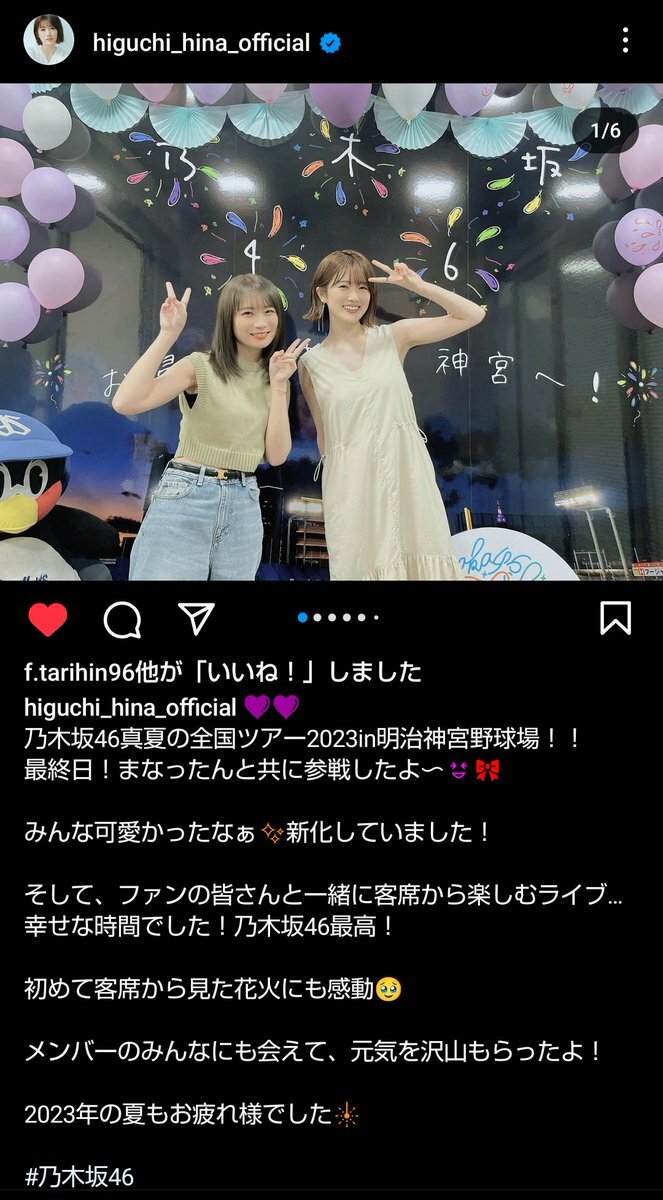Unlike the post via the red heart

click(x=47, y=620)
